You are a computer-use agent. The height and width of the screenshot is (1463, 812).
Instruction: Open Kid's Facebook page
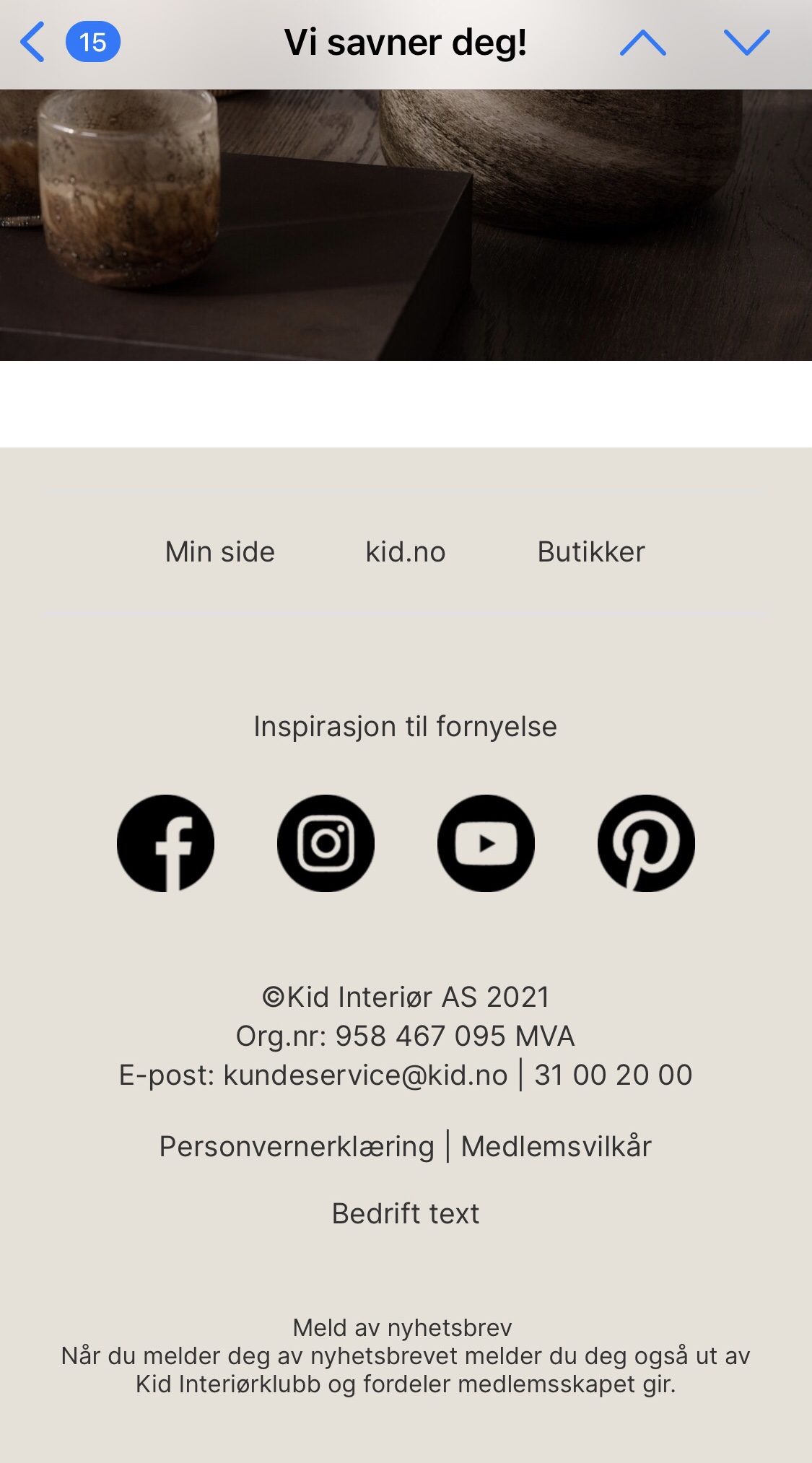166,843
